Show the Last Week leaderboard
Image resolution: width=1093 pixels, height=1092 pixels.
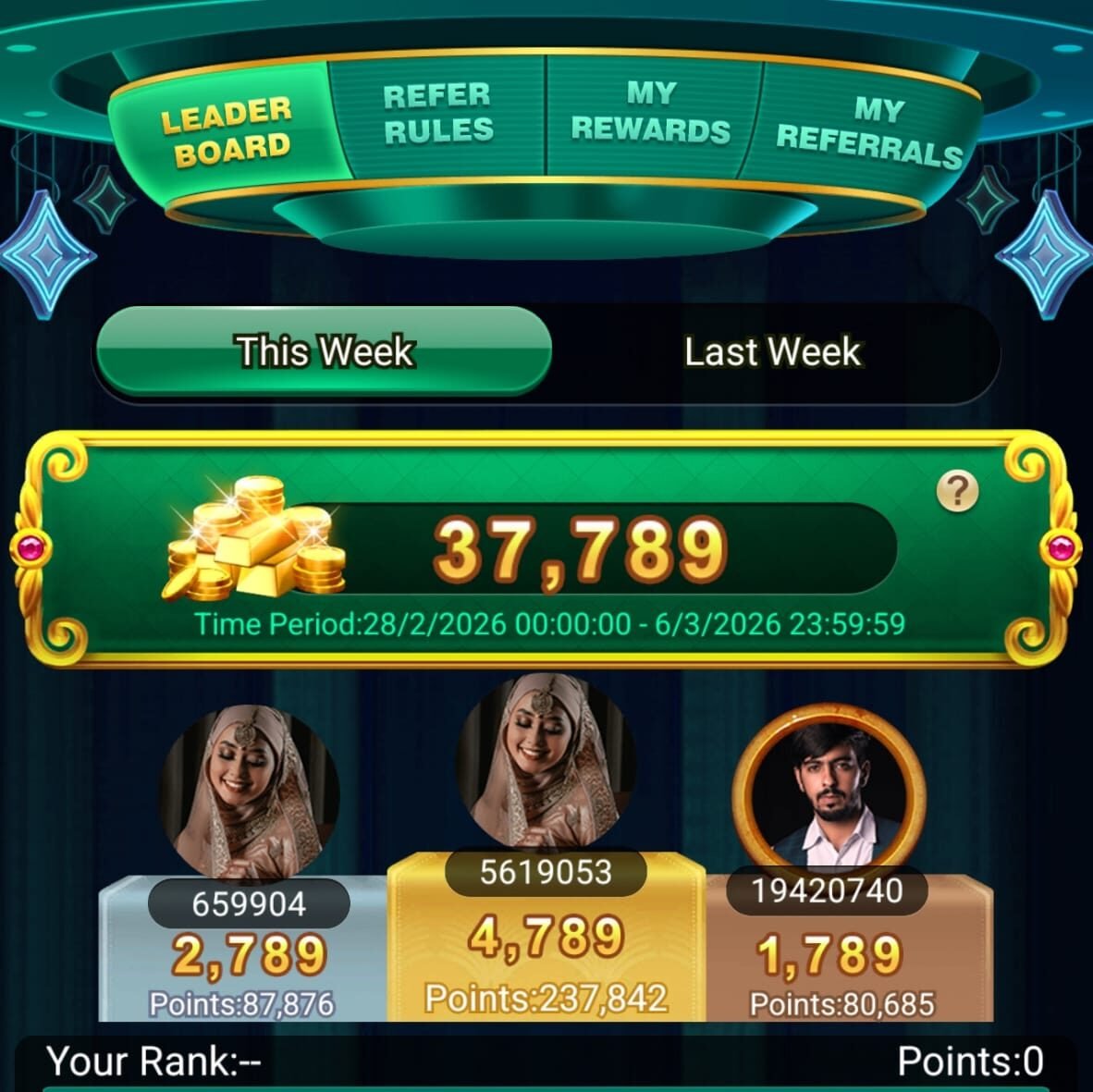point(772,352)
